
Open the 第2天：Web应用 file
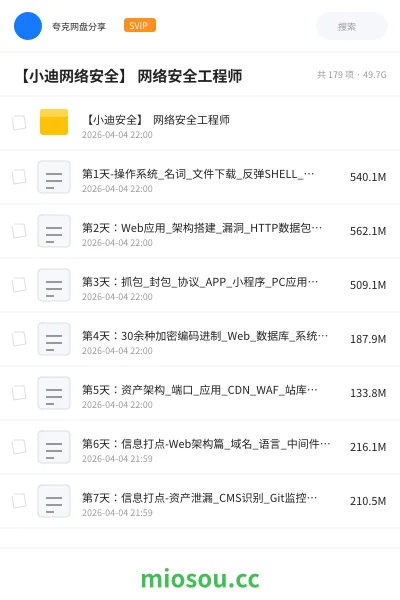point(200,231)
